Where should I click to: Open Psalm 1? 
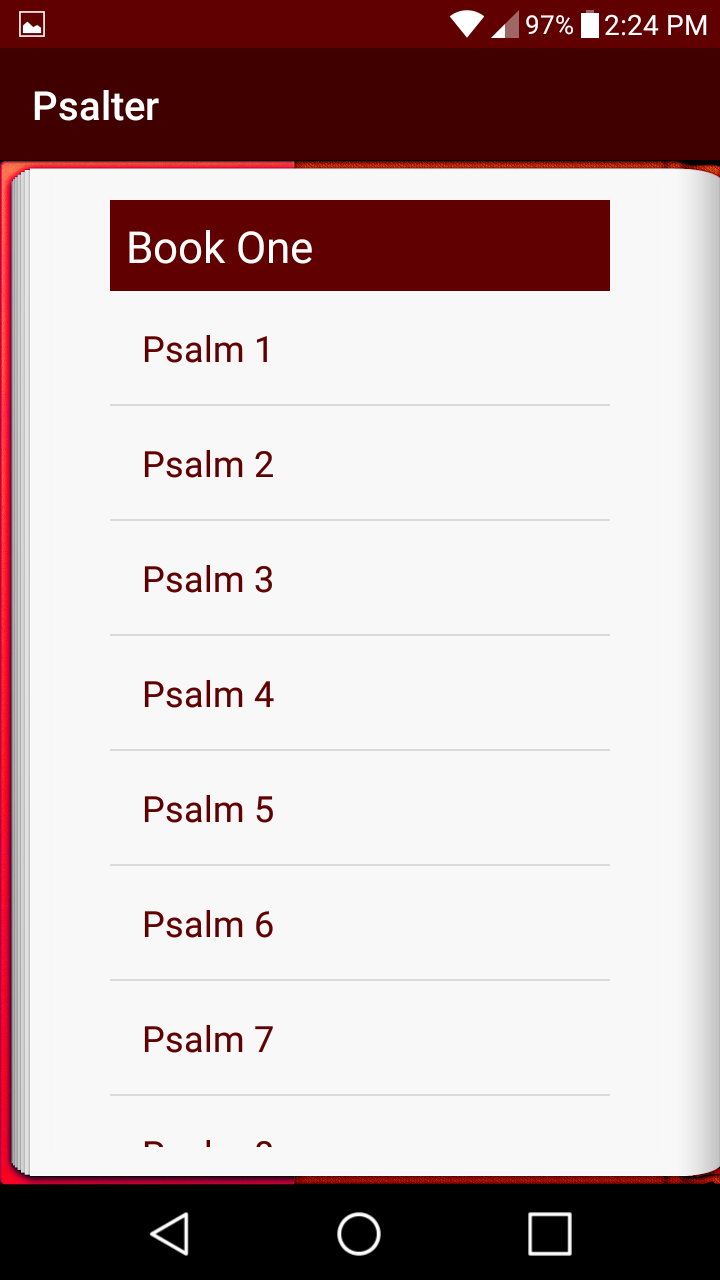360,349
